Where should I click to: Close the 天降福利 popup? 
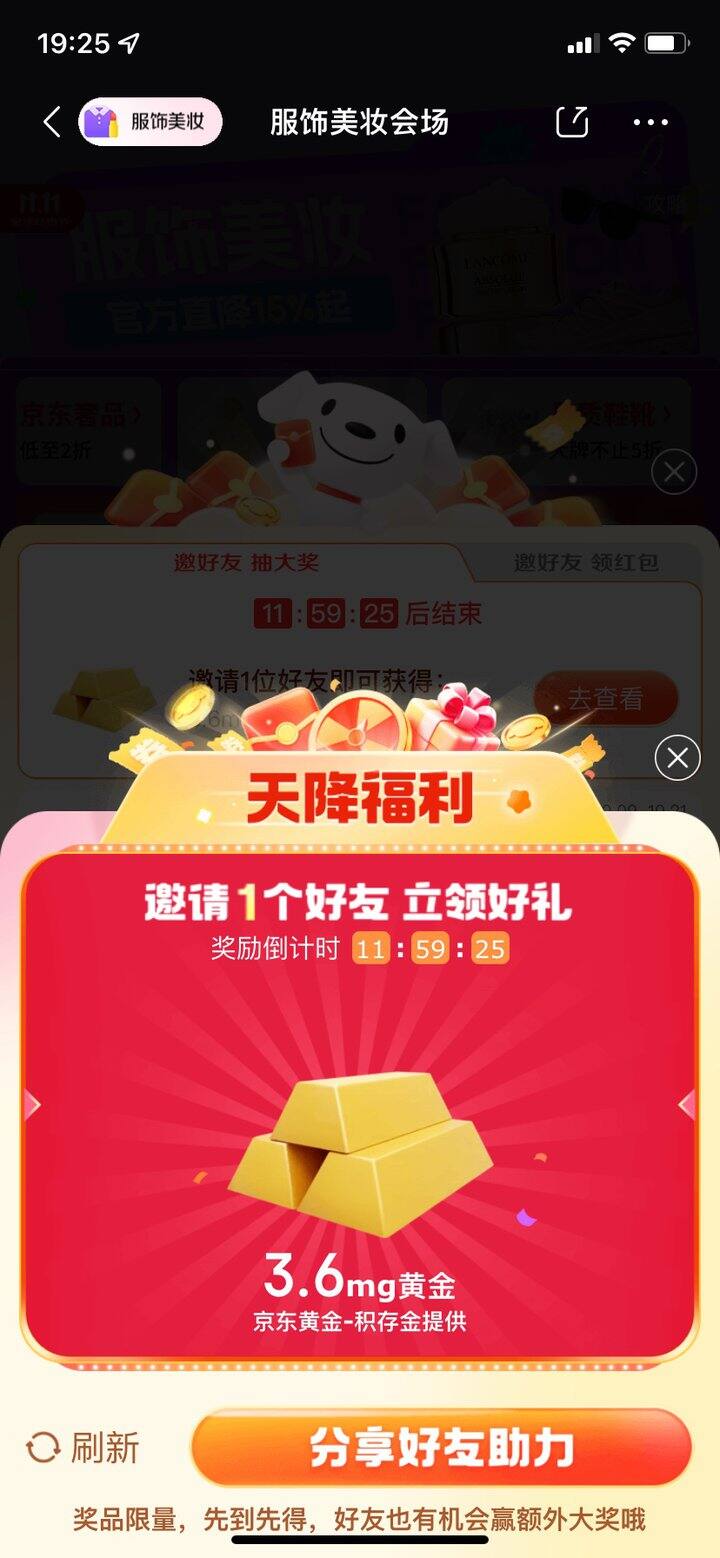coord(677,759)
